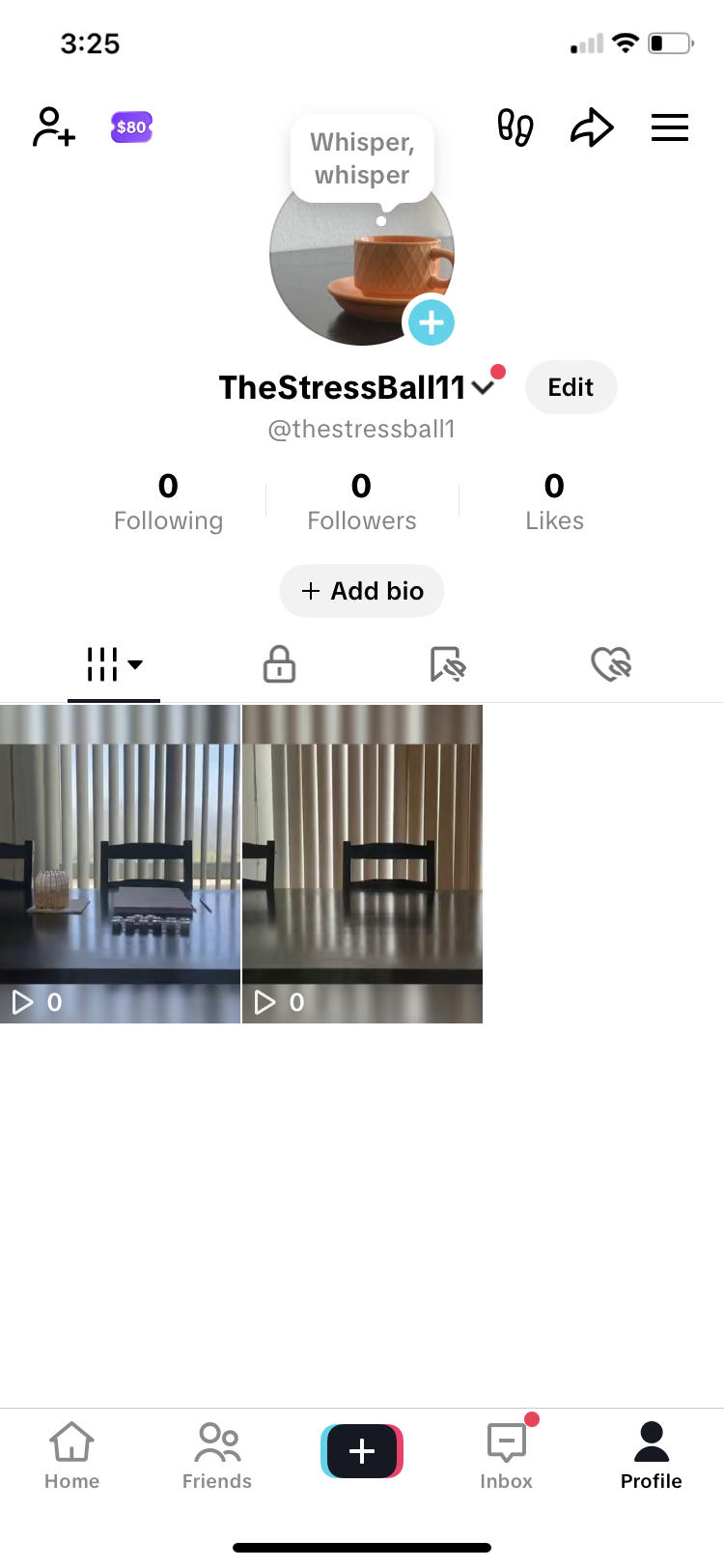724x1568 pixels.
Task: Open profile views footprints icon
Action: 515,127
